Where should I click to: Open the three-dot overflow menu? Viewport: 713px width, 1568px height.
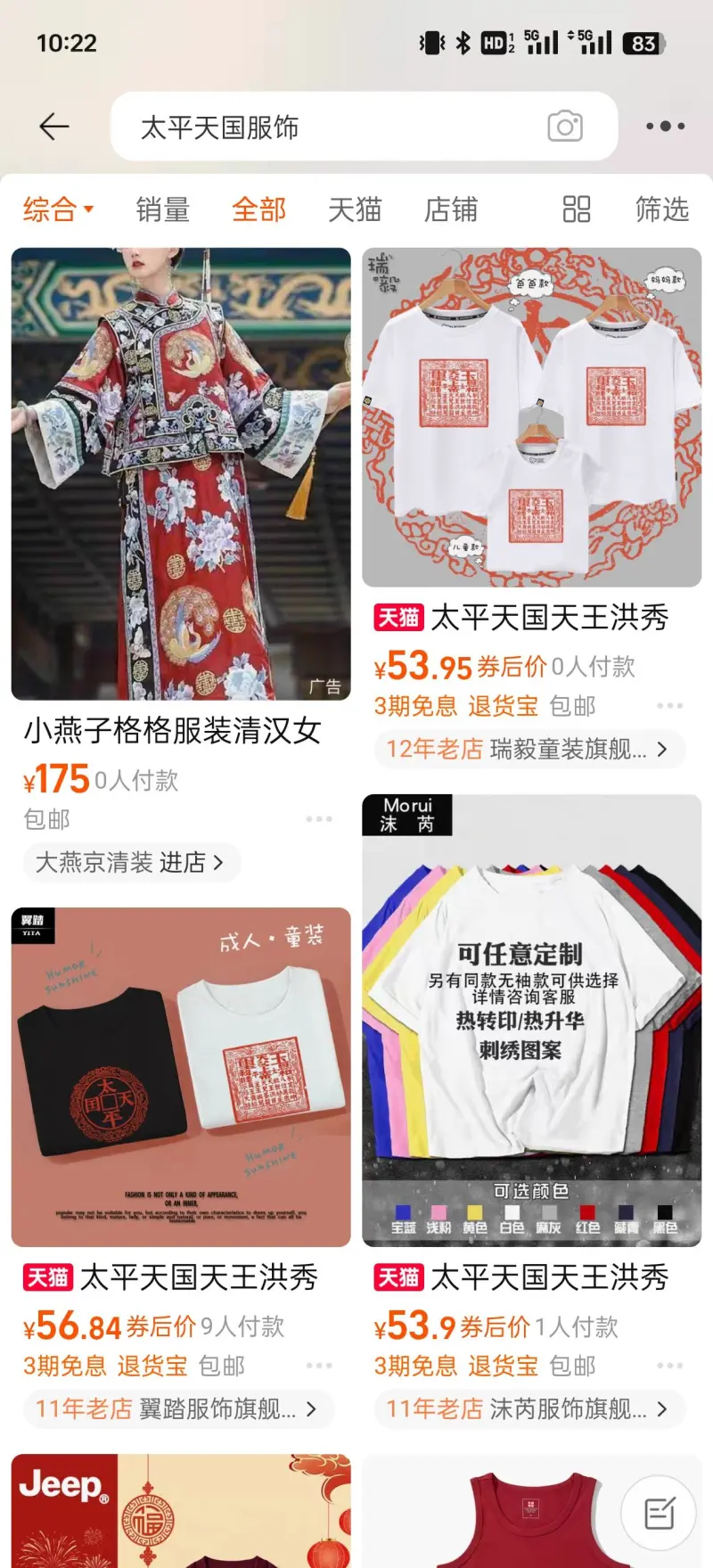pos(665,127)
